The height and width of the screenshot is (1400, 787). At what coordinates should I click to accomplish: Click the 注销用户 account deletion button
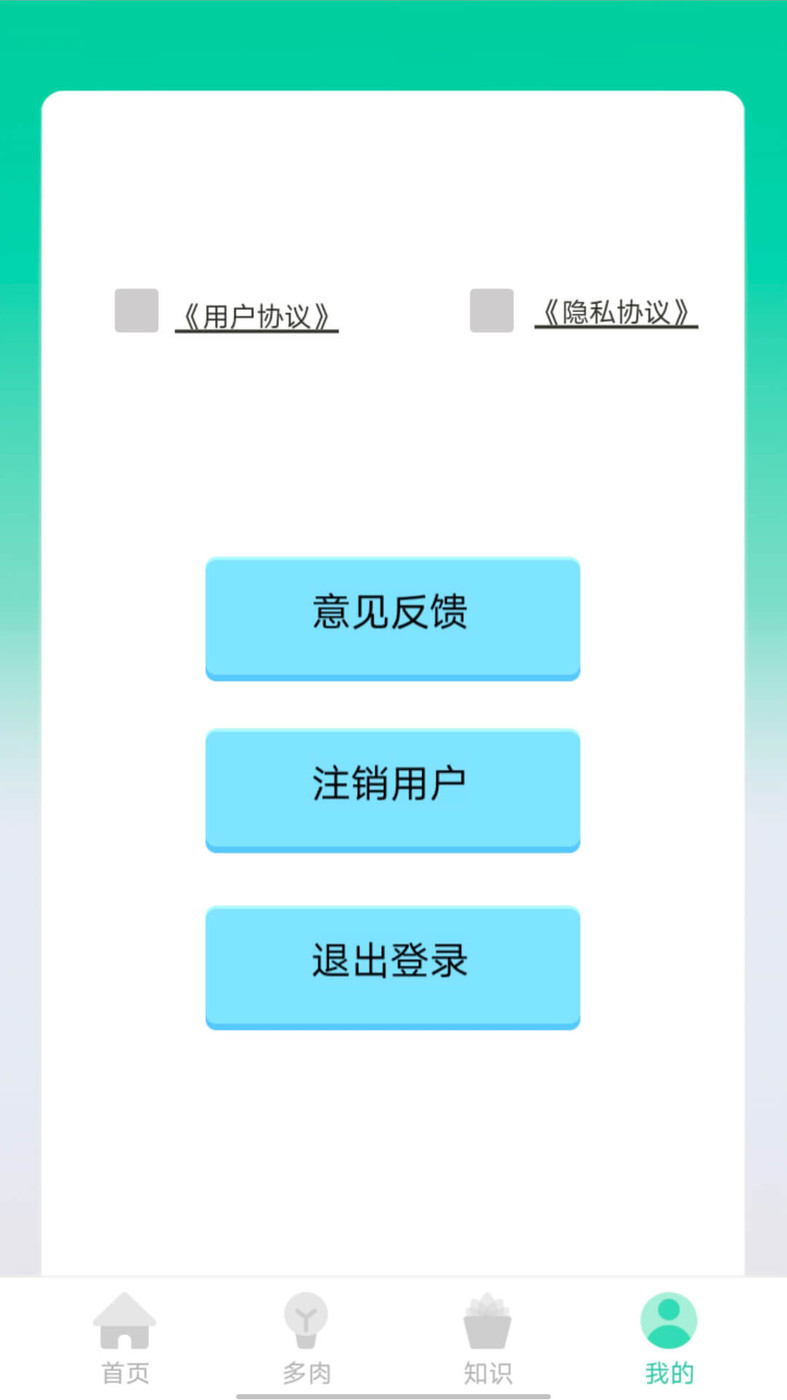pyautogui.click(x=392, y=790)
